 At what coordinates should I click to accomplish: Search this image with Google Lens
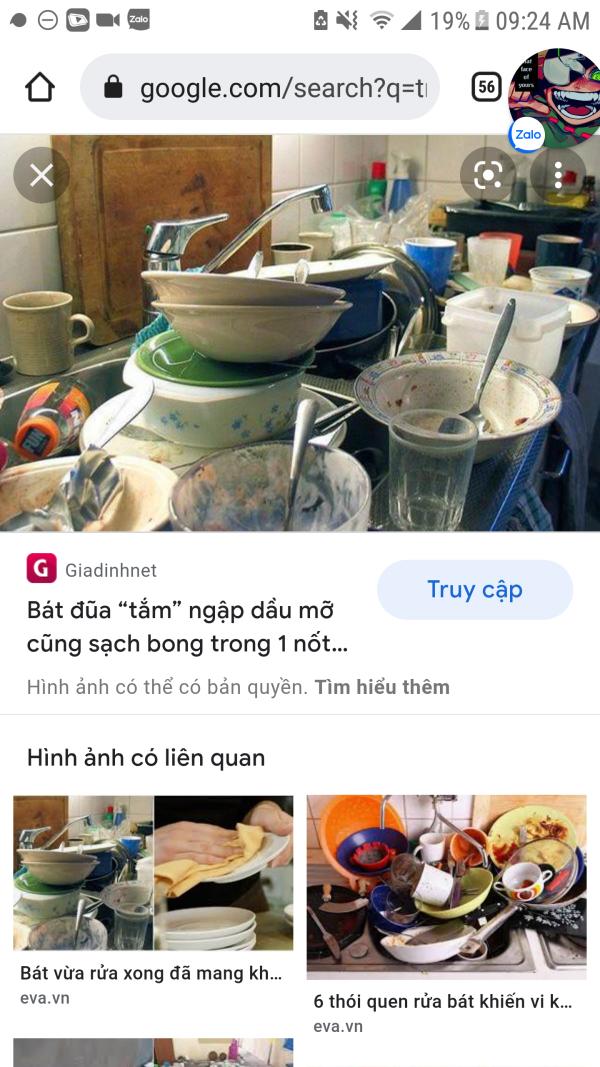(488, 176)
